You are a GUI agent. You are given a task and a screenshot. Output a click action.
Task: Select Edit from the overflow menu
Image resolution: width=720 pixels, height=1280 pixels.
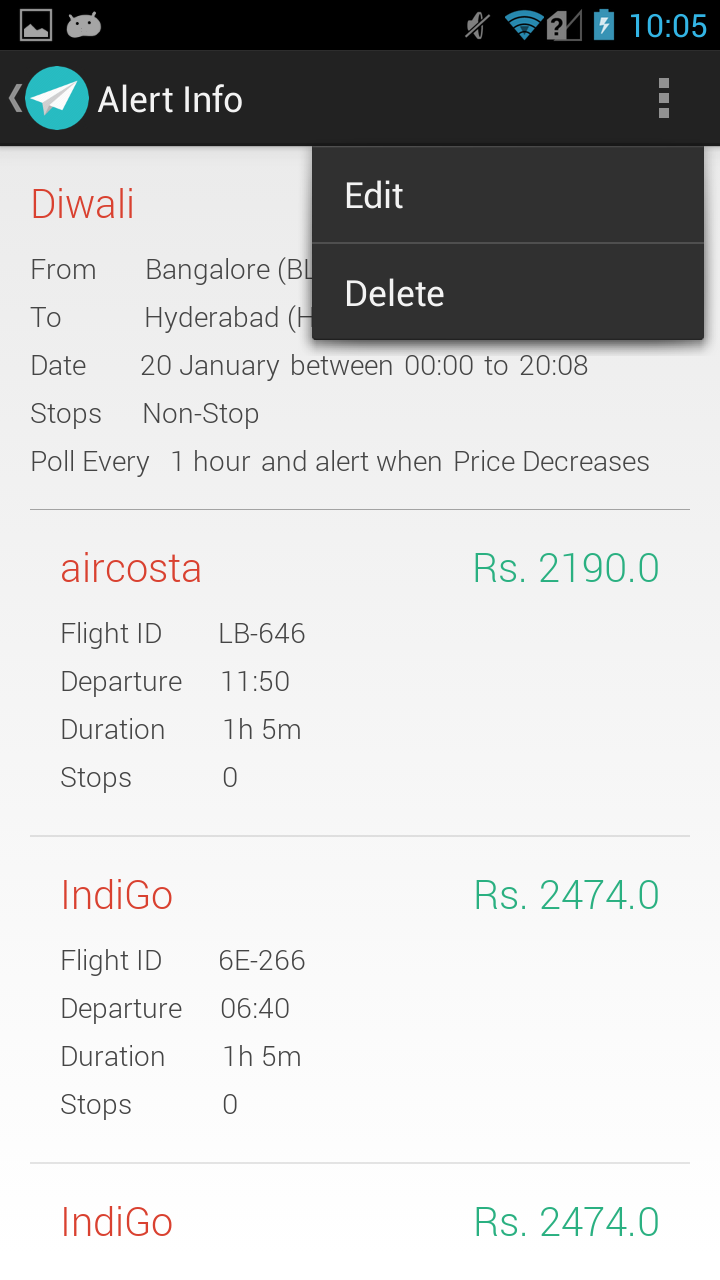[x=507, y=196]
